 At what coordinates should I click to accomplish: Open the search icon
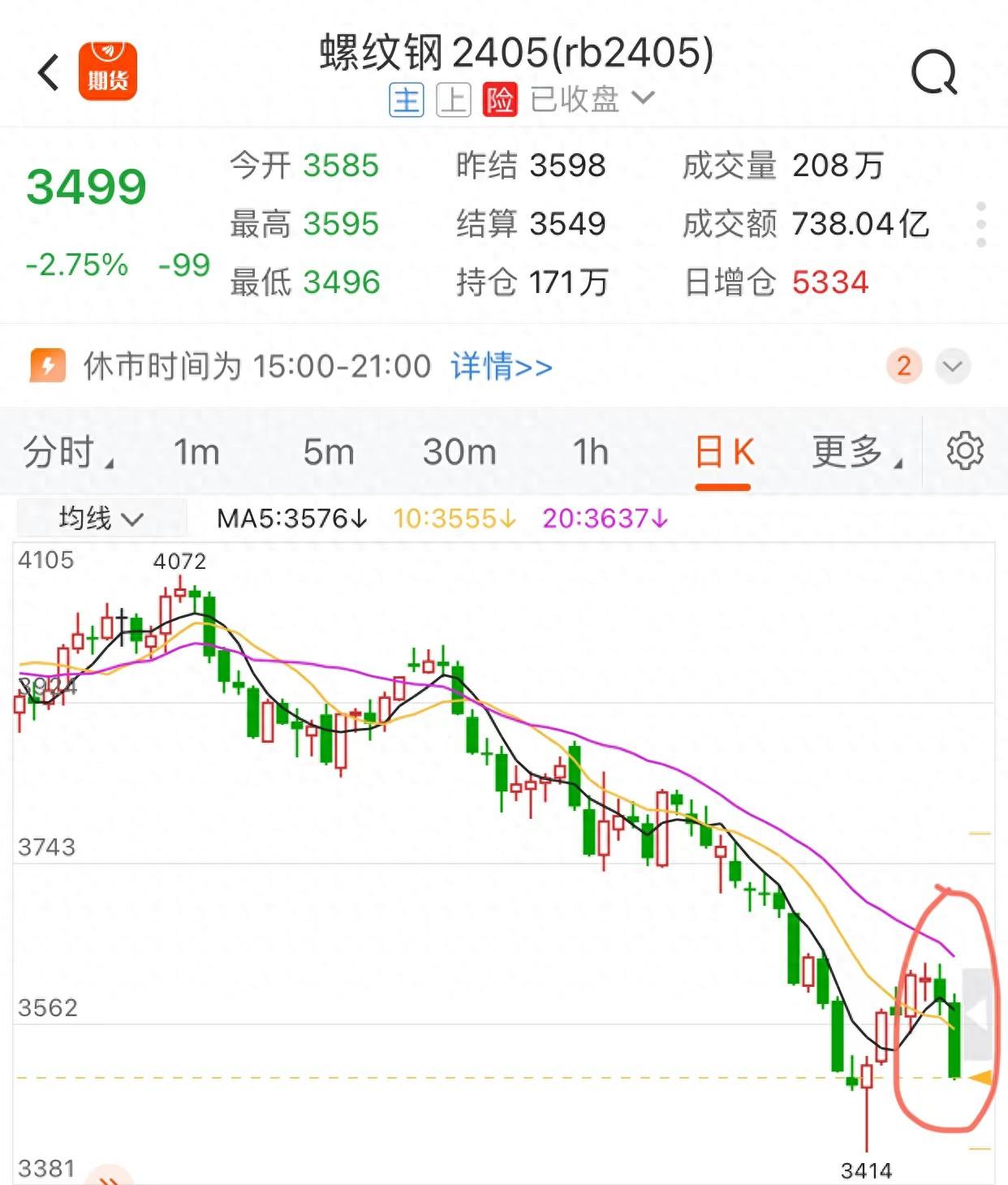coord(934,74)
